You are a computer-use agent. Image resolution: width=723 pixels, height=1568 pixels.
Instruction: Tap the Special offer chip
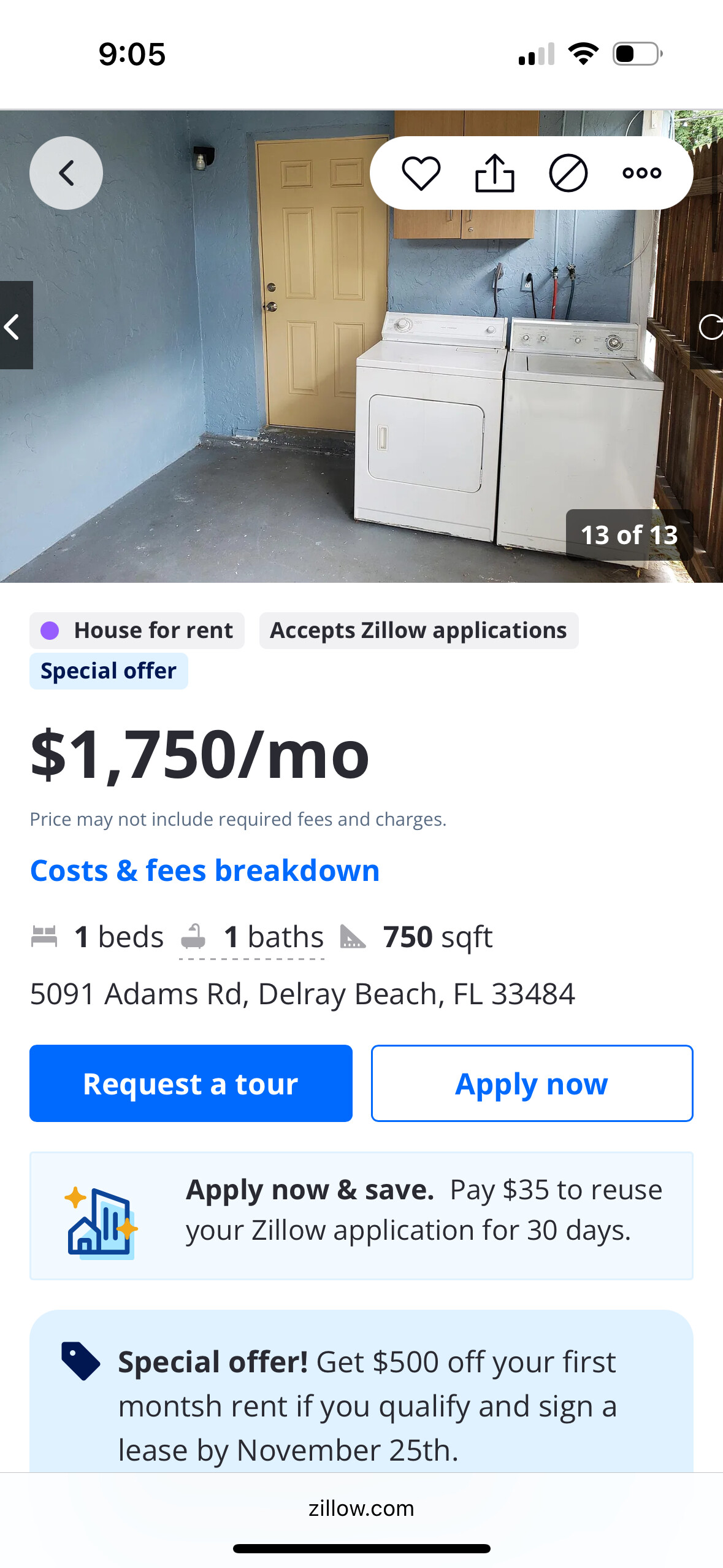[x=109, y=671]
